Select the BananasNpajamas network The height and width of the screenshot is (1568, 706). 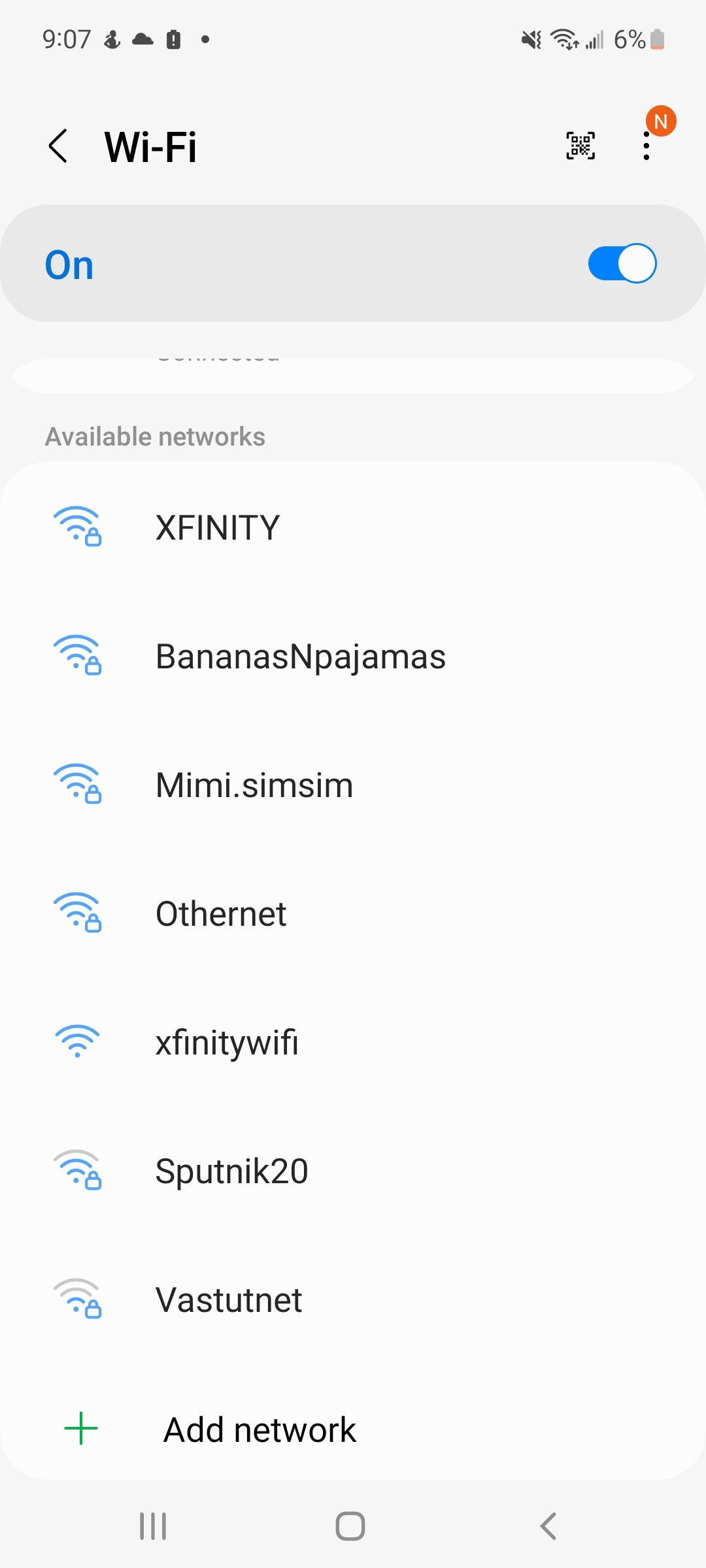353,655
